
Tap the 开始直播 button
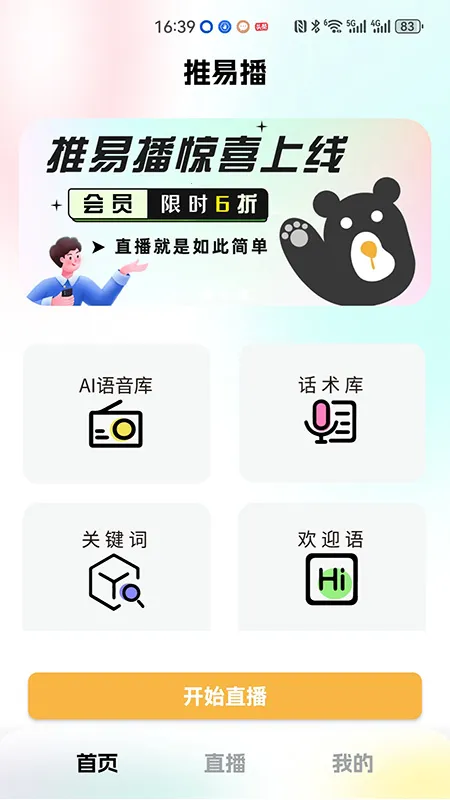(225, 696)
